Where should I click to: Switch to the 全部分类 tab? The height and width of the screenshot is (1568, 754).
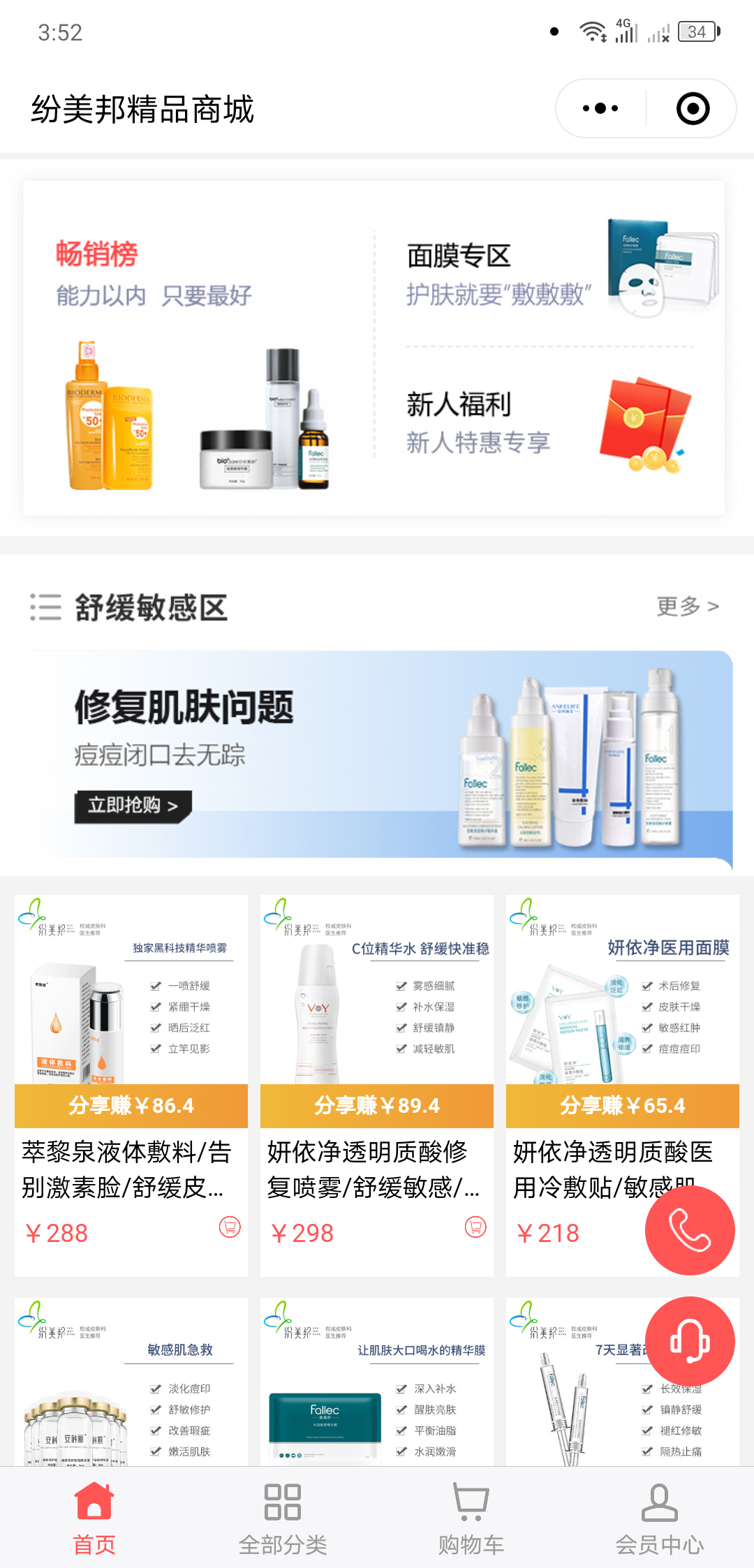tap(283, 1518)
